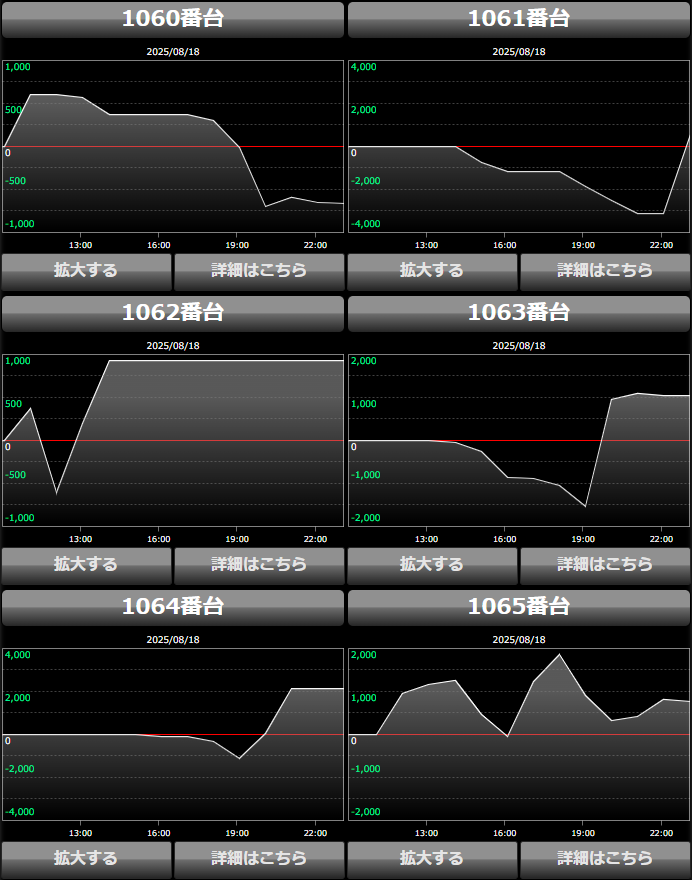Tap the 1062番台 header
This screenshot has height=880, width=692.
[173, 313]
